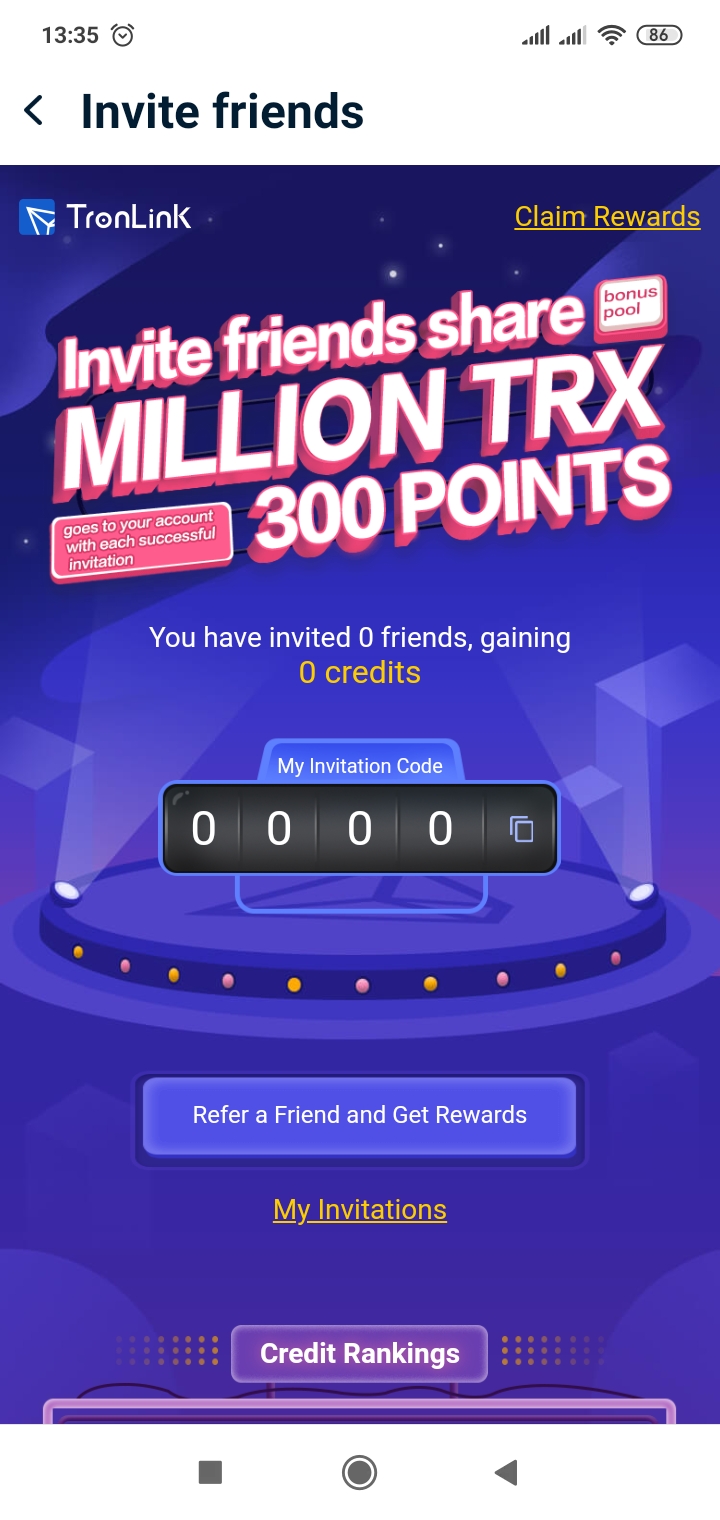This screenshot has height=1520, width=720.
Task: Copy my invitation code
Action: [521, 828]
